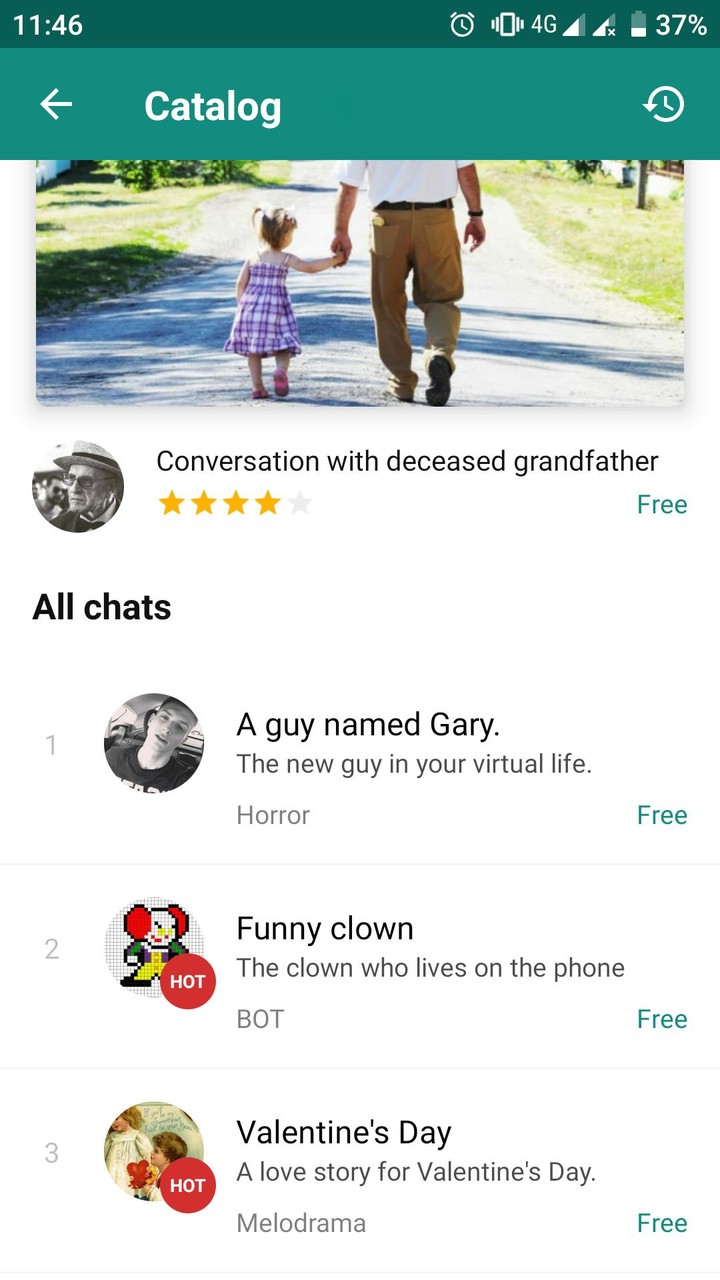The height and width of the screenshot is (1280, 720).
Task: Open A guy named Gary's avatar photo
Action: coord(155,743)
